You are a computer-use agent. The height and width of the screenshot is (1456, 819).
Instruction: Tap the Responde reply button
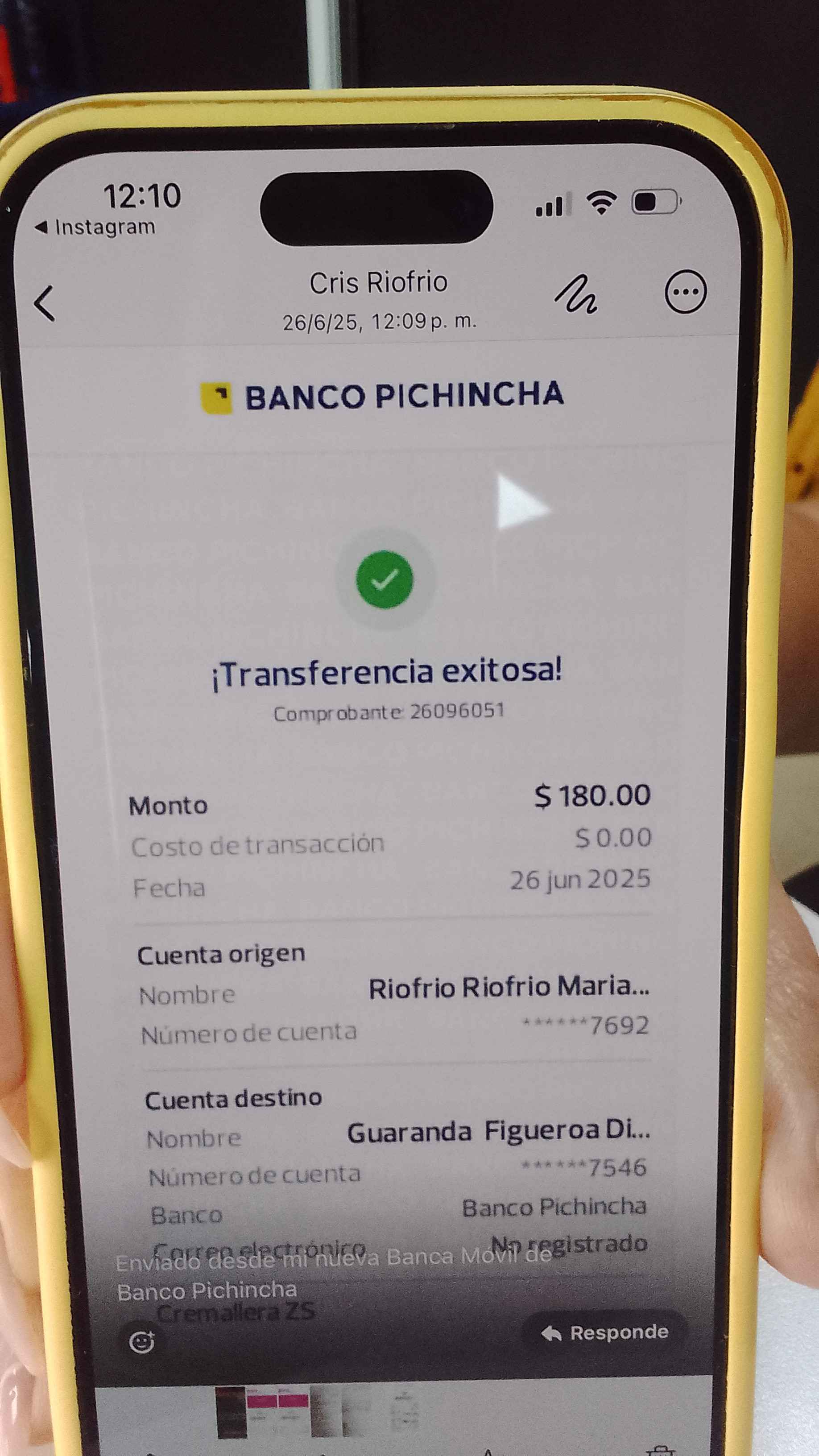pos(605,1333)
